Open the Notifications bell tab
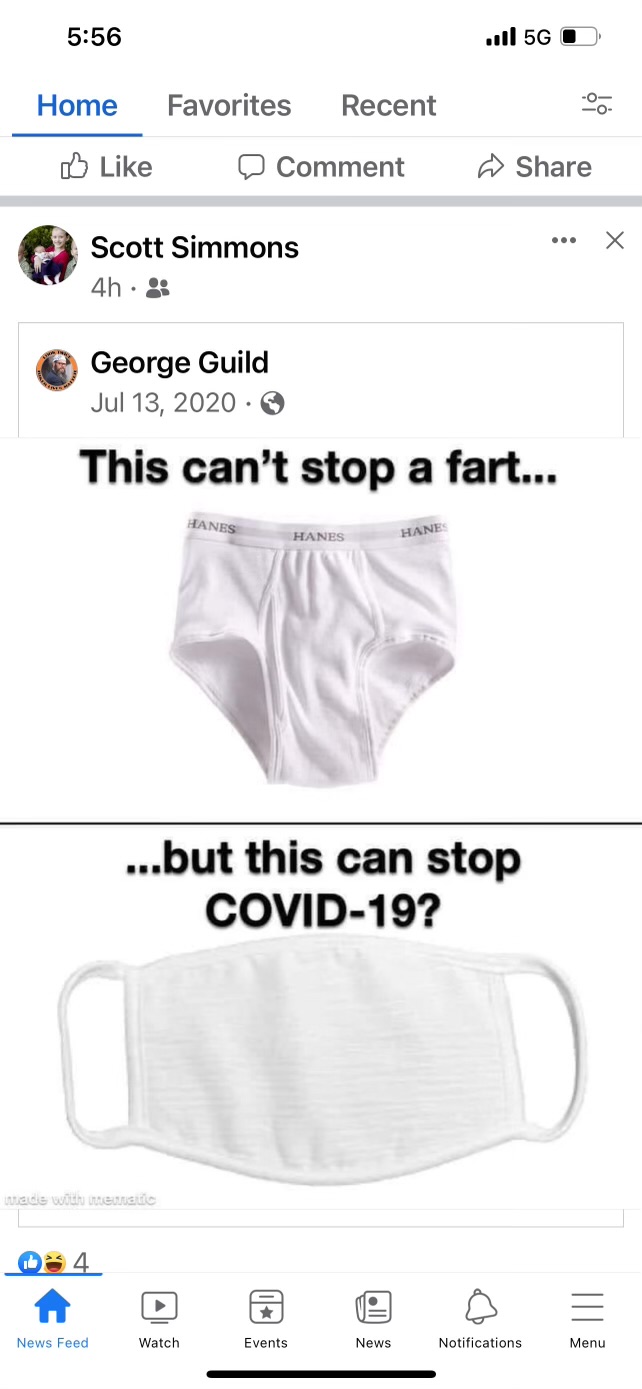642x1389 pixels. 480,1319
